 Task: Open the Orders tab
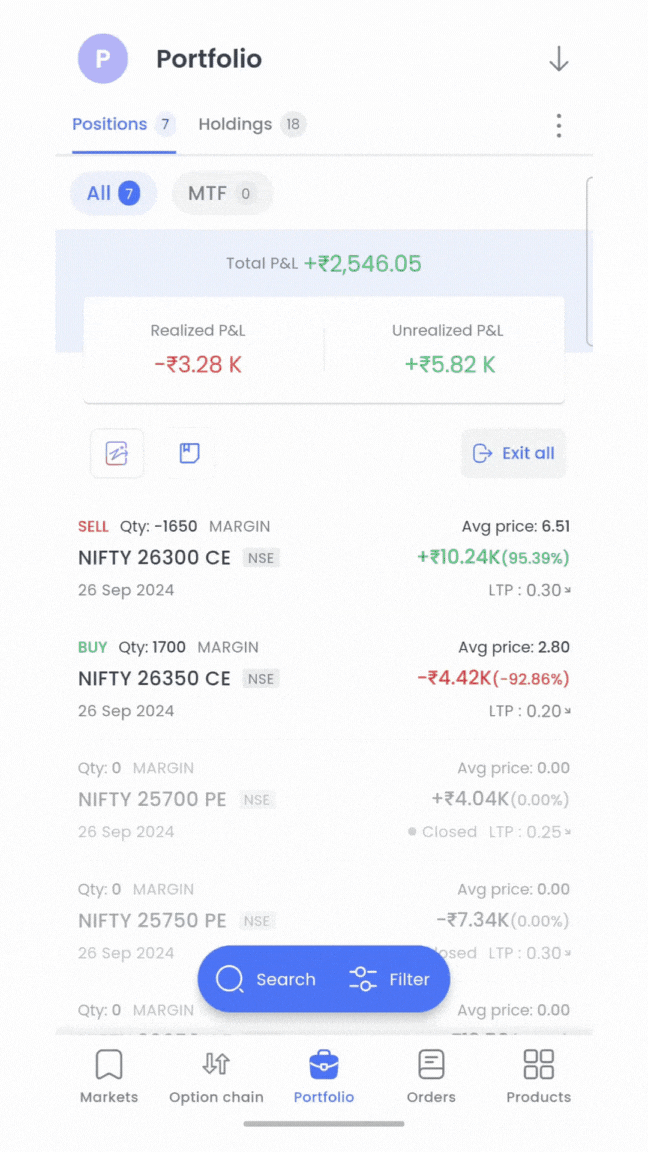click(431, 1076)
